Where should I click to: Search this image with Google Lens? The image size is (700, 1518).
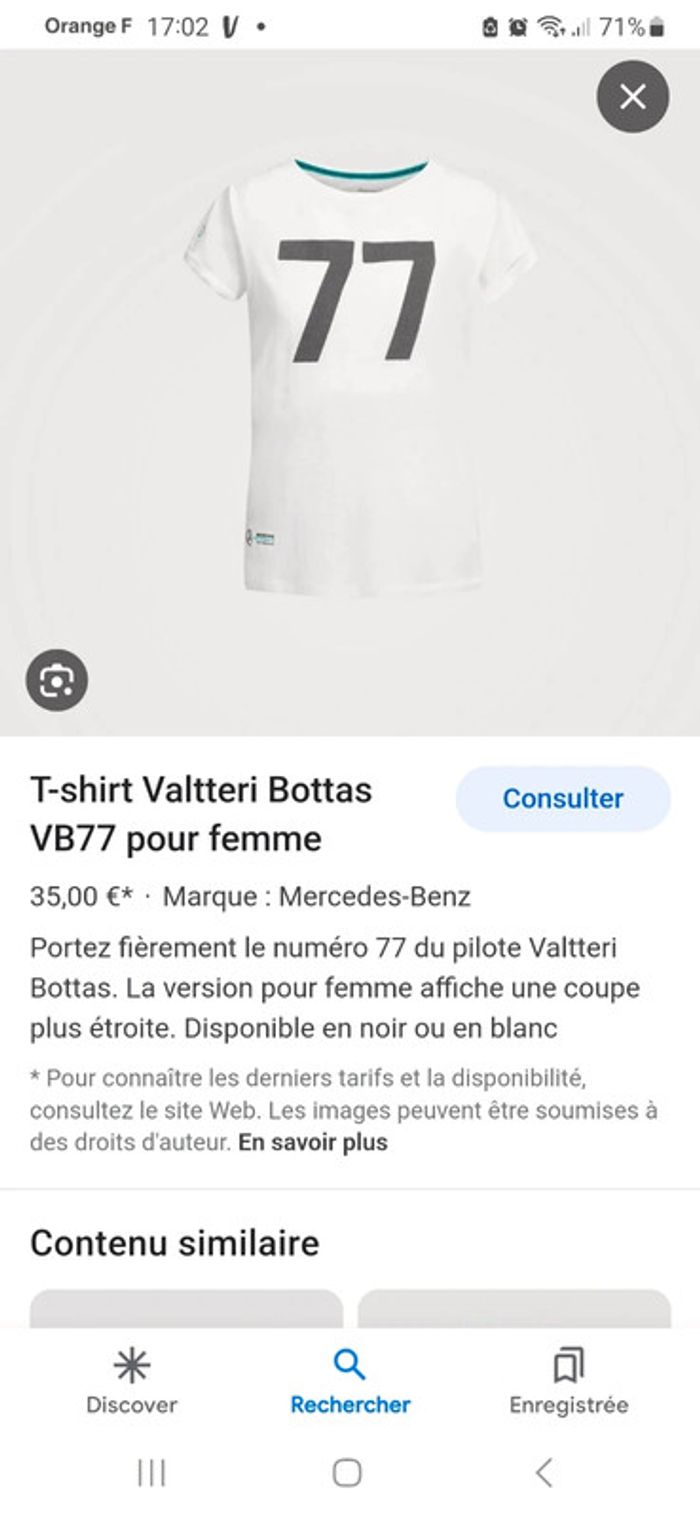coord(57,681)
